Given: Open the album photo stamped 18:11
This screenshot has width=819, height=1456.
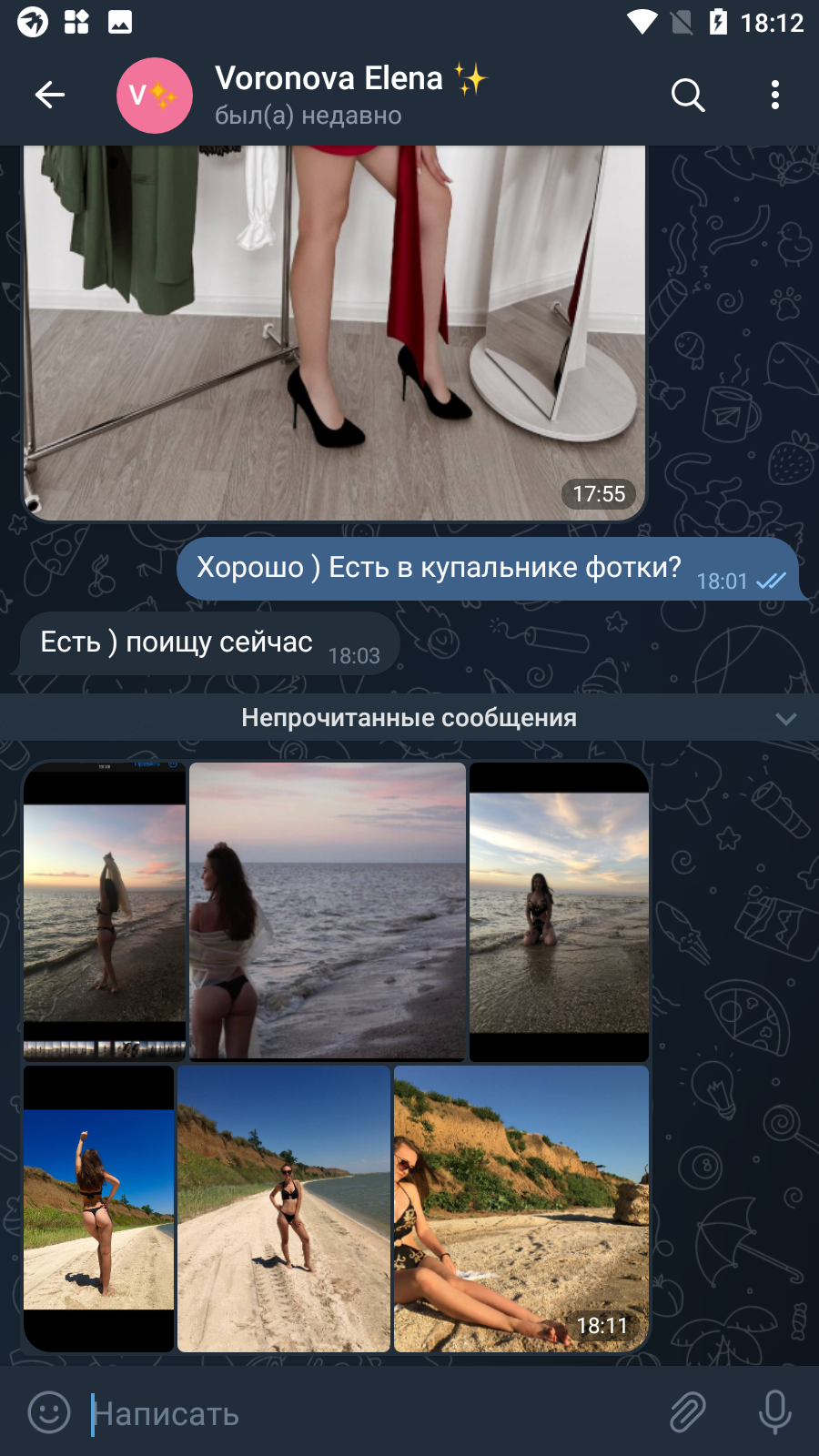Looking at the screenshot, I should click(521, 1208).
